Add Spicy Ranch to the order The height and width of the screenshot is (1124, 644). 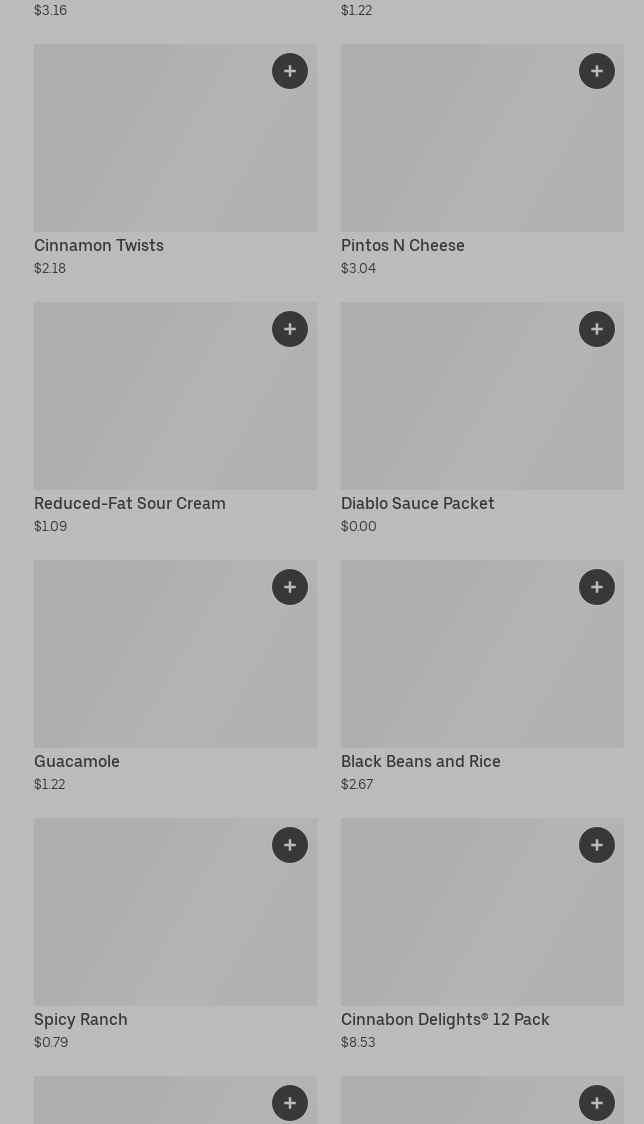pyautogui.click(x=290, y=845)
